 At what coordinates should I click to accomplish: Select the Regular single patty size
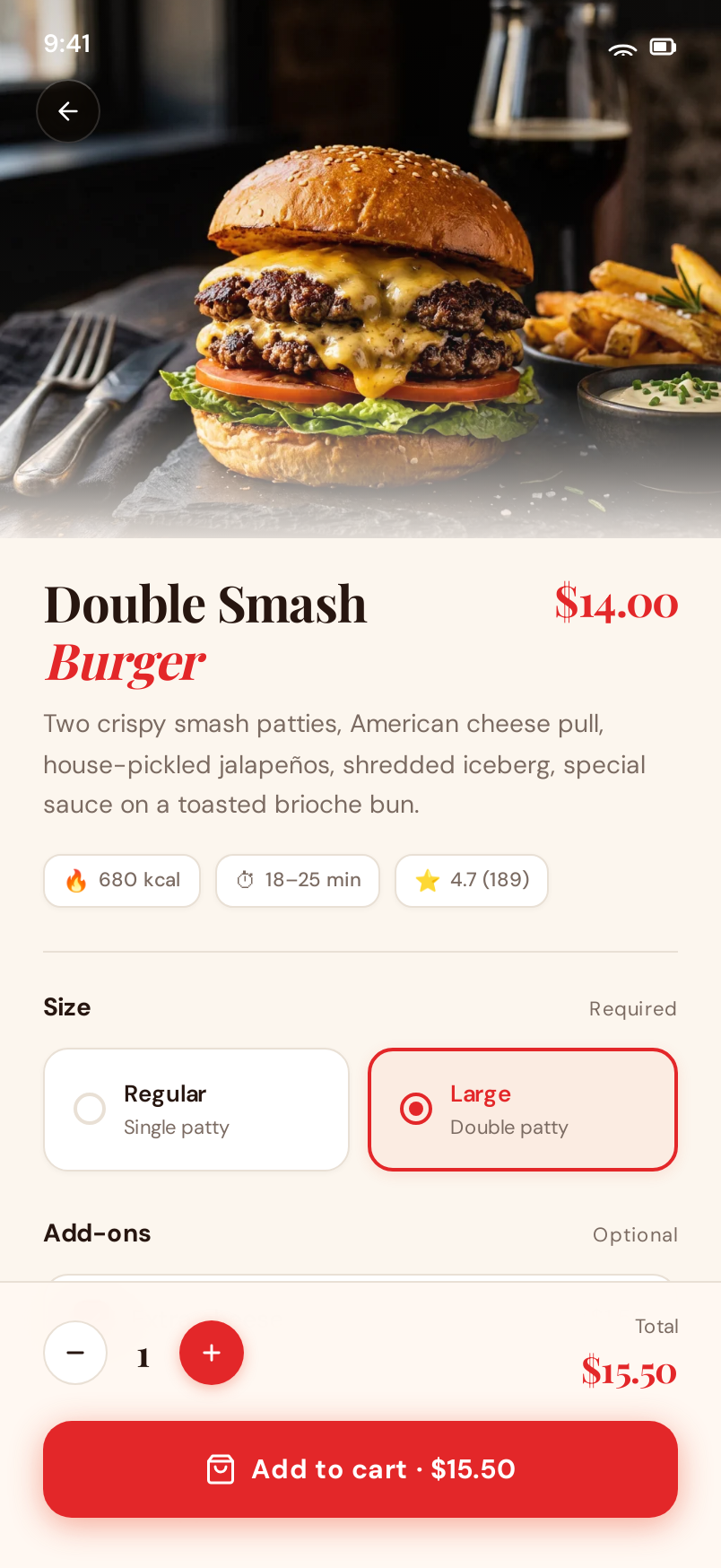196,1110
